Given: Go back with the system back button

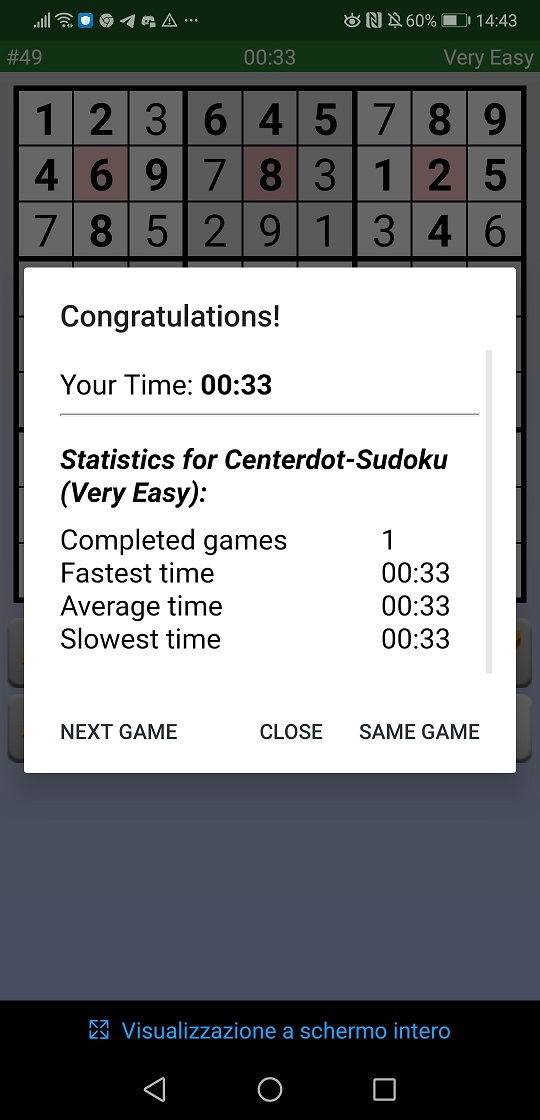Looking at the screenshot, I should tap(155, 1089).
